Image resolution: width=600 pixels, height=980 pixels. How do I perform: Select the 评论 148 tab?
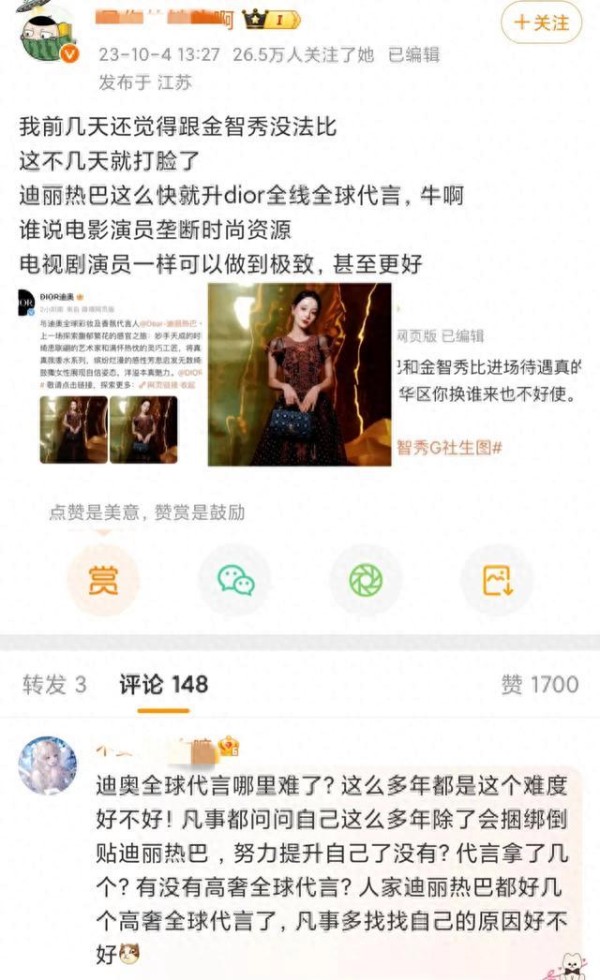pyautogui.click(x=164, y=685)
